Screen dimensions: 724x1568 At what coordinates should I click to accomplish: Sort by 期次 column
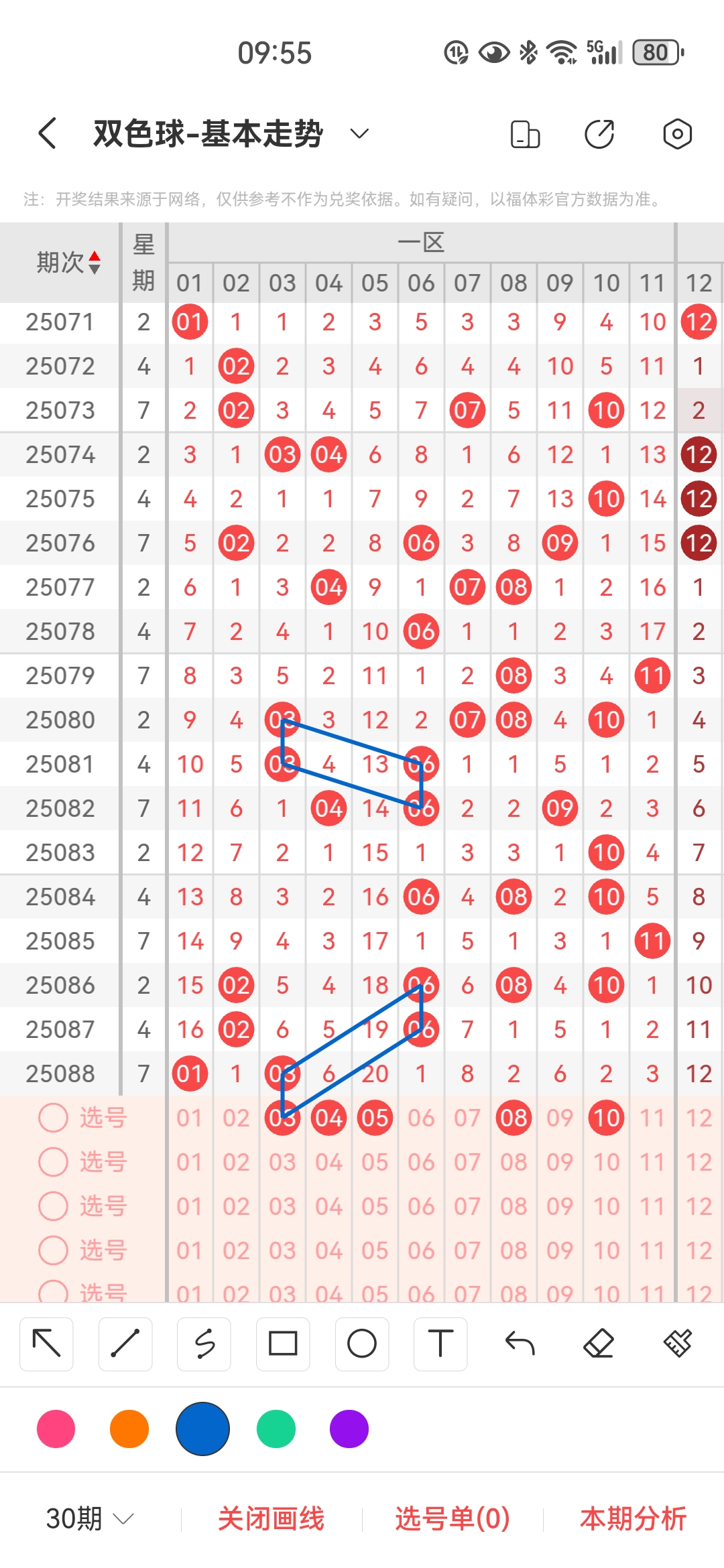67,263
